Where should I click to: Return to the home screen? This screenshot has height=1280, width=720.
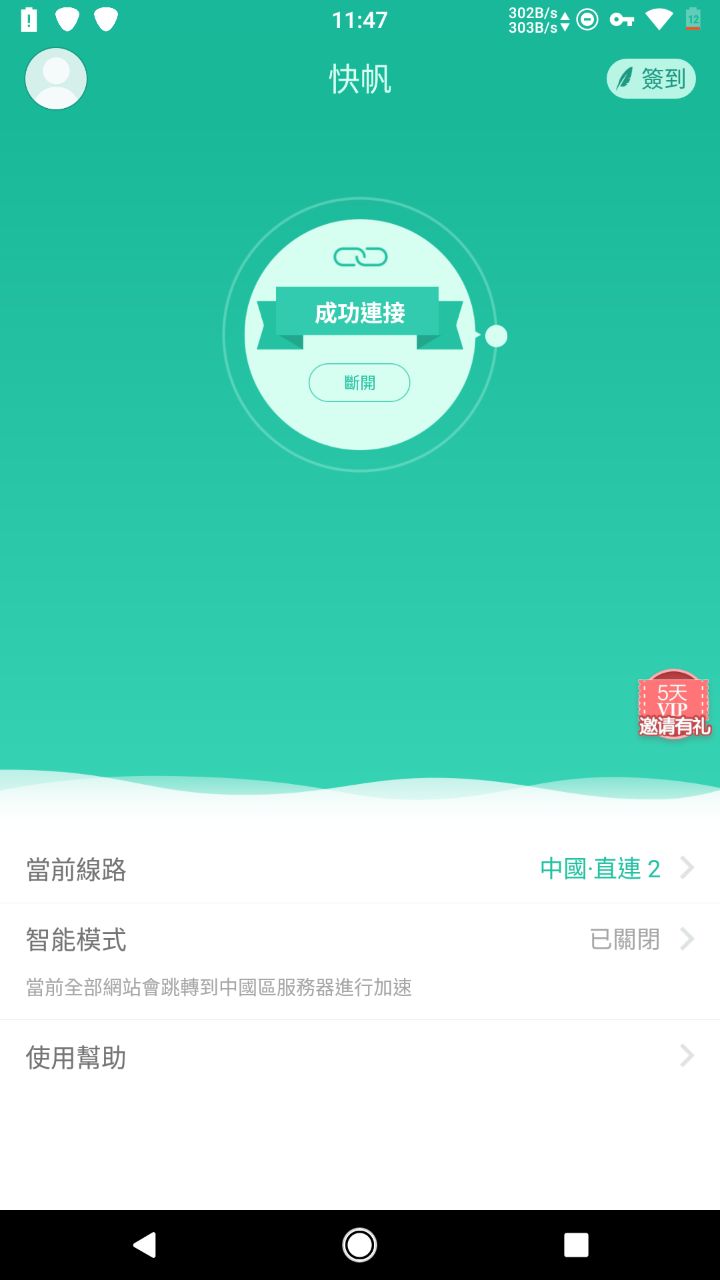[x=359, y=1244]
